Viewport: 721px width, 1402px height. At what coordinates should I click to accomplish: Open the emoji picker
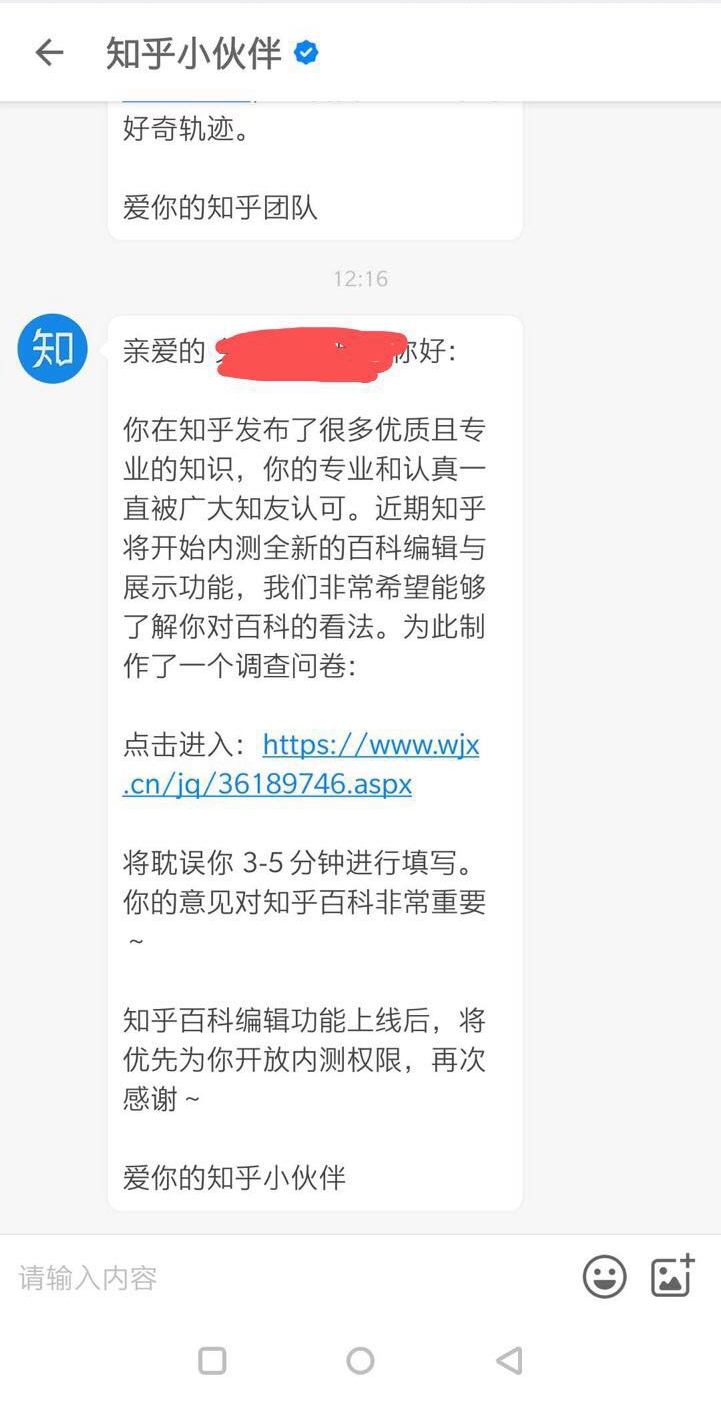[x=604, y=1277]
